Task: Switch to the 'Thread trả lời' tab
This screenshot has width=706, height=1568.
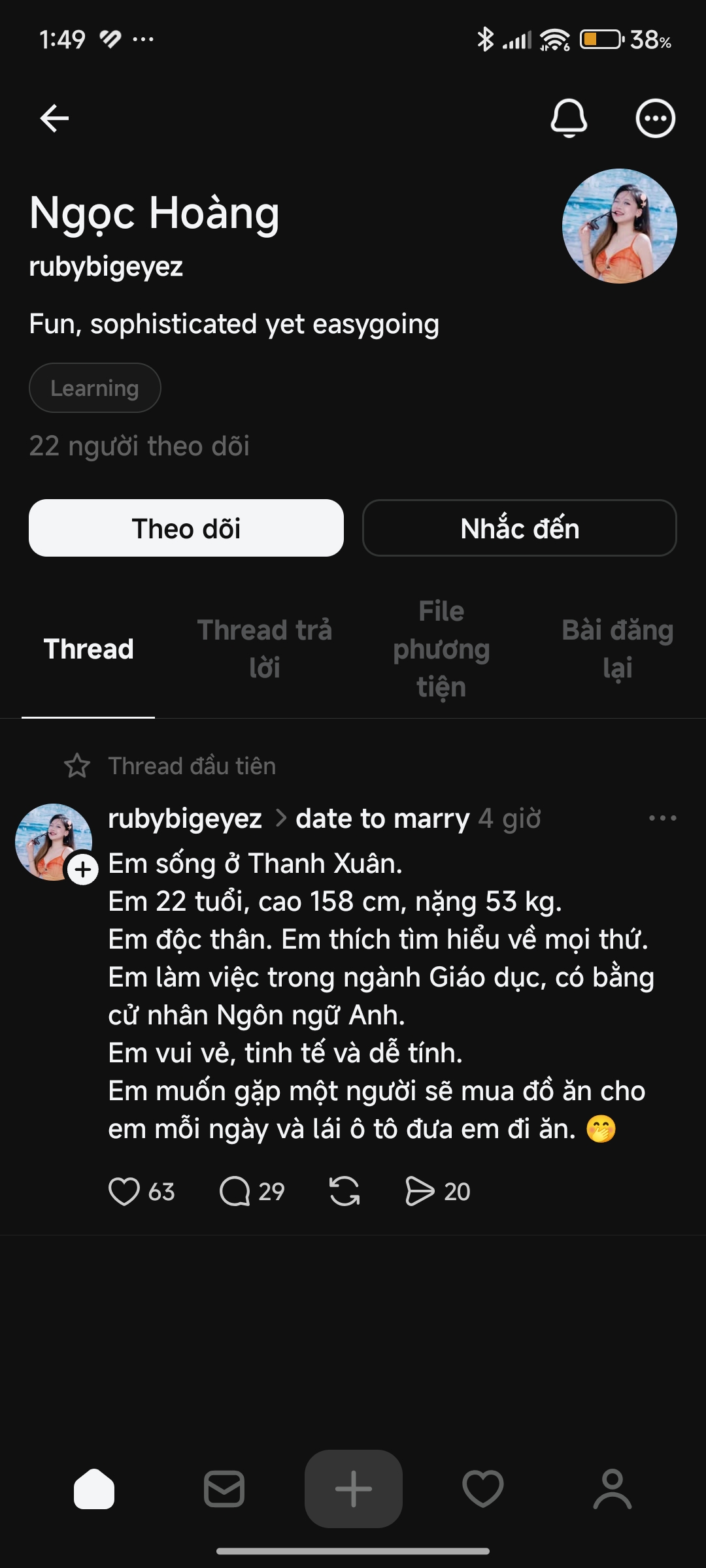Action: click(x=264, y=649)
